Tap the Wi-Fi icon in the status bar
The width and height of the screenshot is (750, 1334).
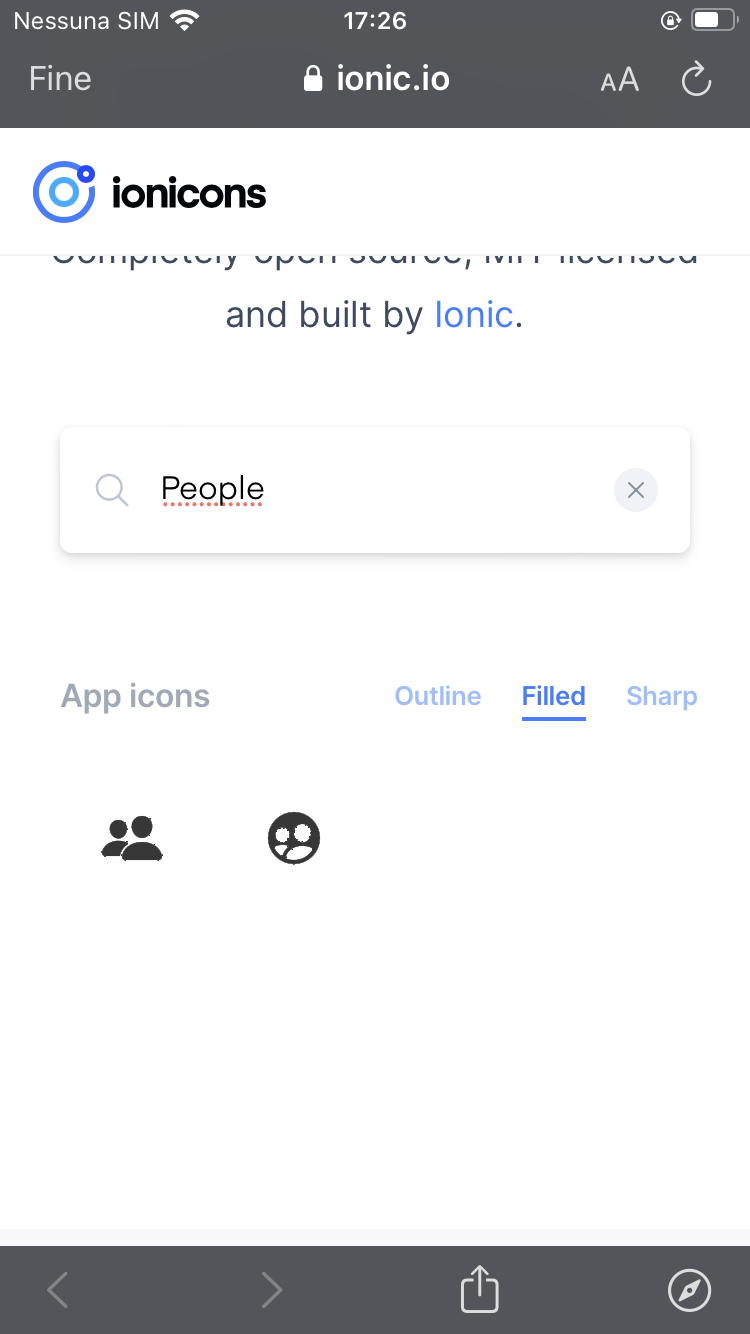184,17
